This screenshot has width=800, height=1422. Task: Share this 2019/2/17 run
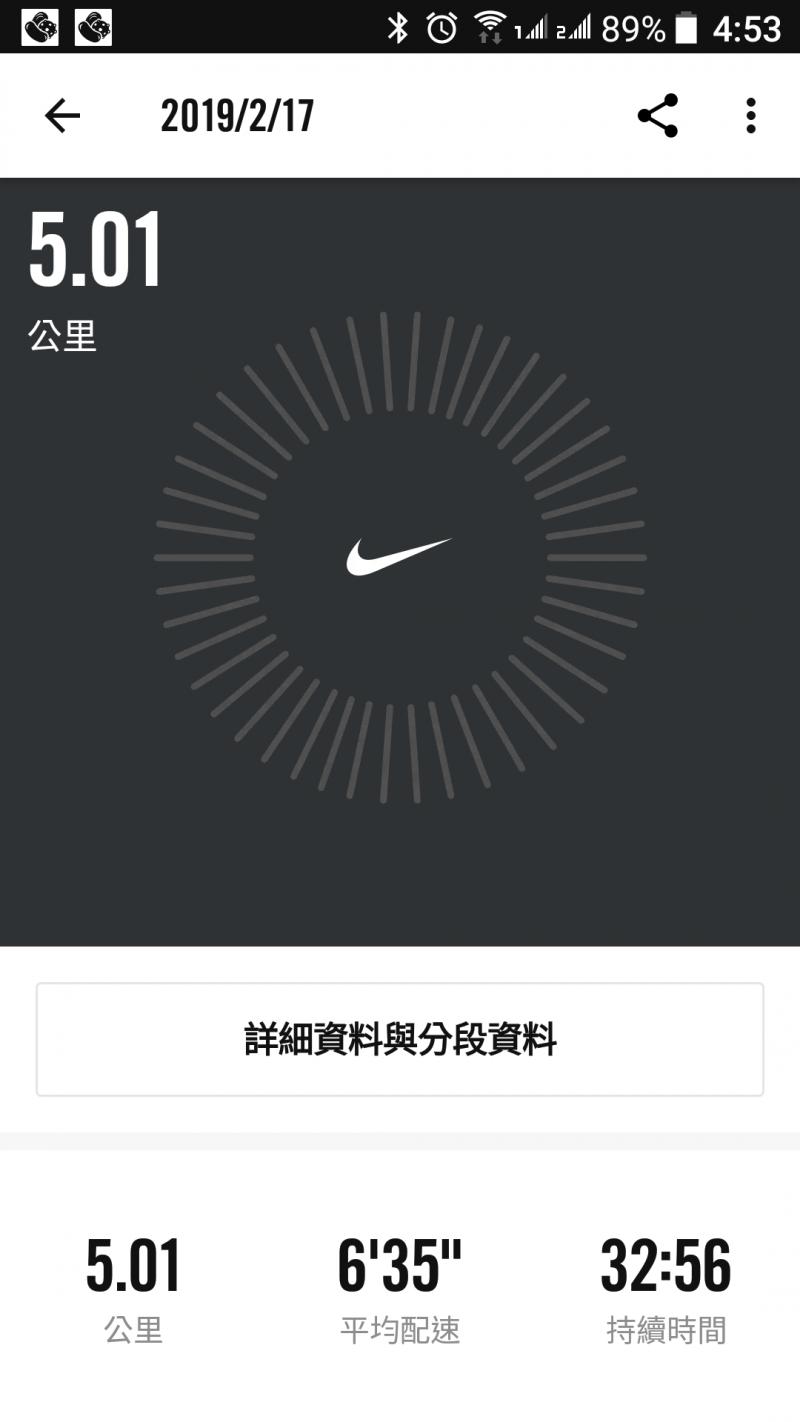pyautogui.click(x=658, y=116)
